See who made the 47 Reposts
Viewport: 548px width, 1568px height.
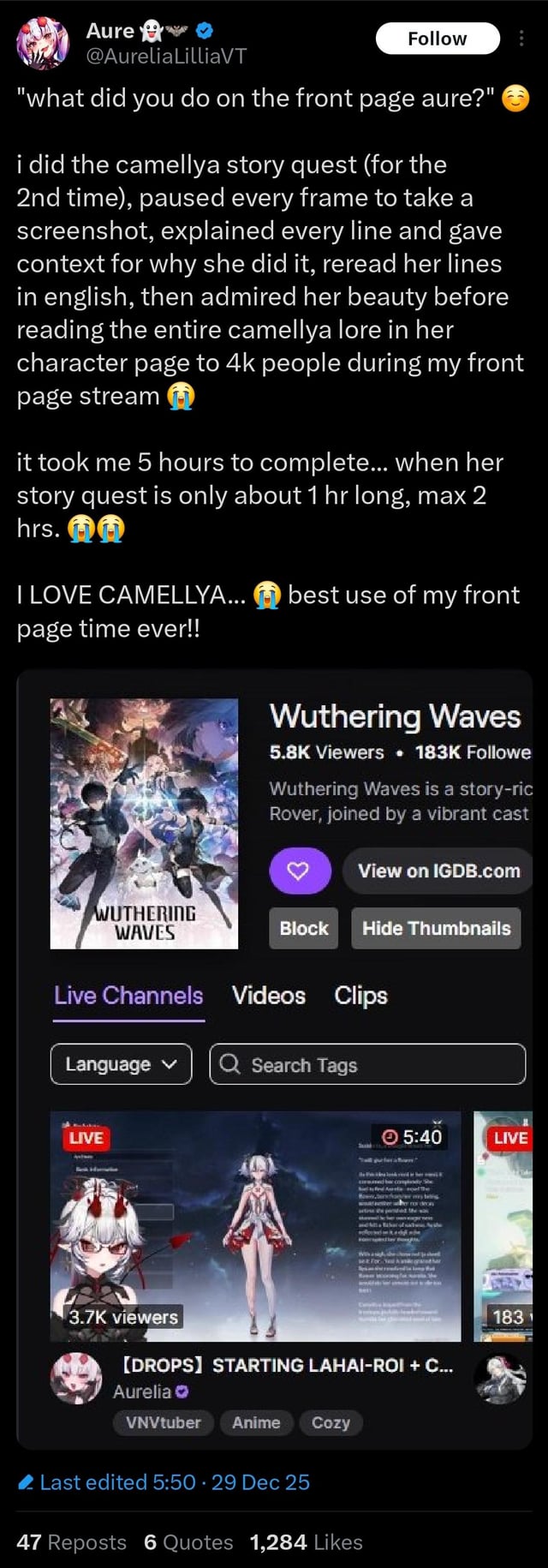72,1542
